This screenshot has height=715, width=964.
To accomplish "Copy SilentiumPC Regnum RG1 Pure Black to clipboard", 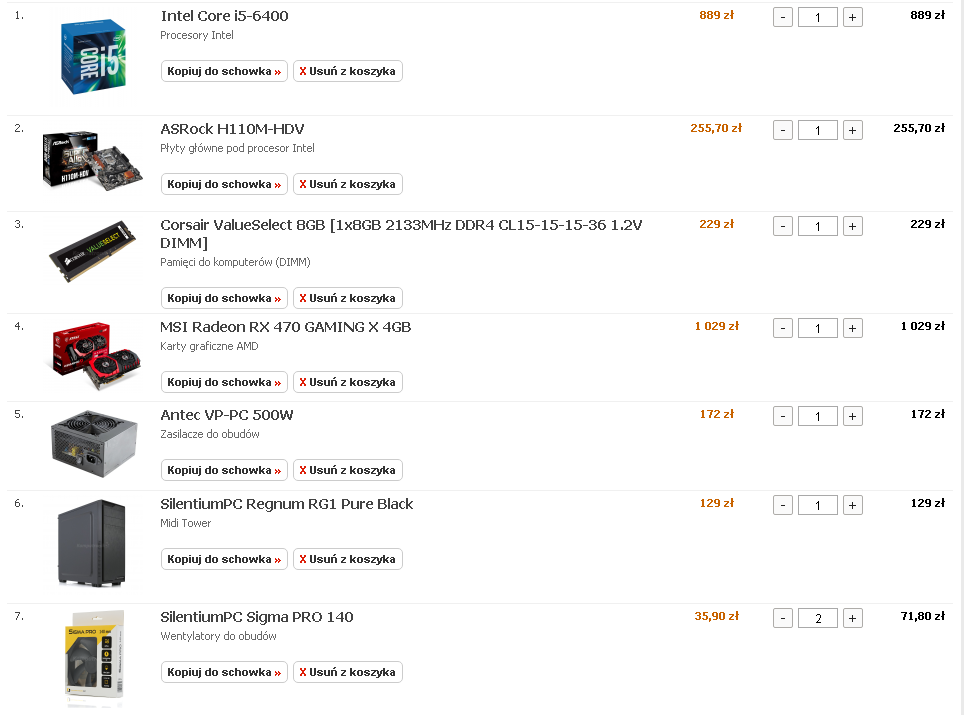I will coord(224,559).
